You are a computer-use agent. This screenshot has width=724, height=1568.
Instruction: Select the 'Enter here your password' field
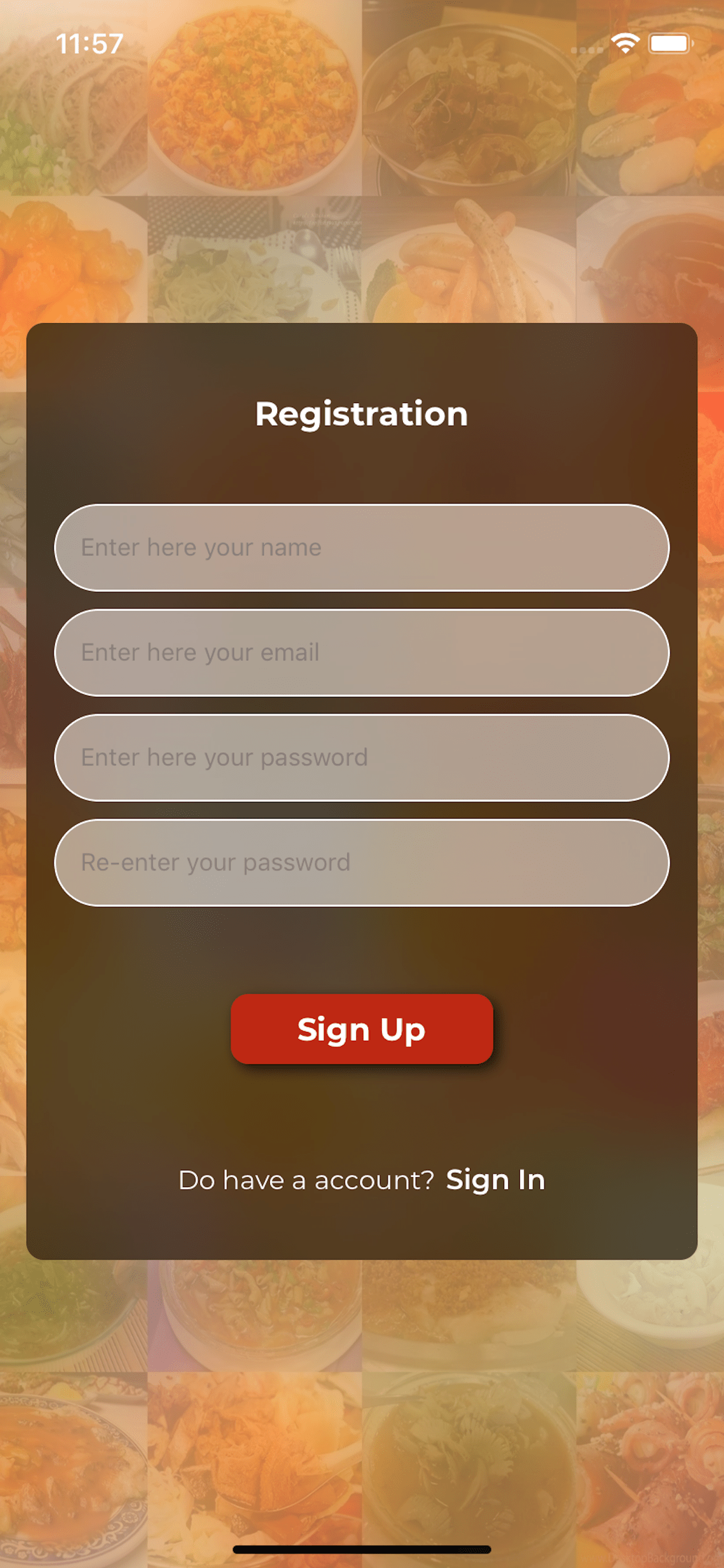coord(361,757)
